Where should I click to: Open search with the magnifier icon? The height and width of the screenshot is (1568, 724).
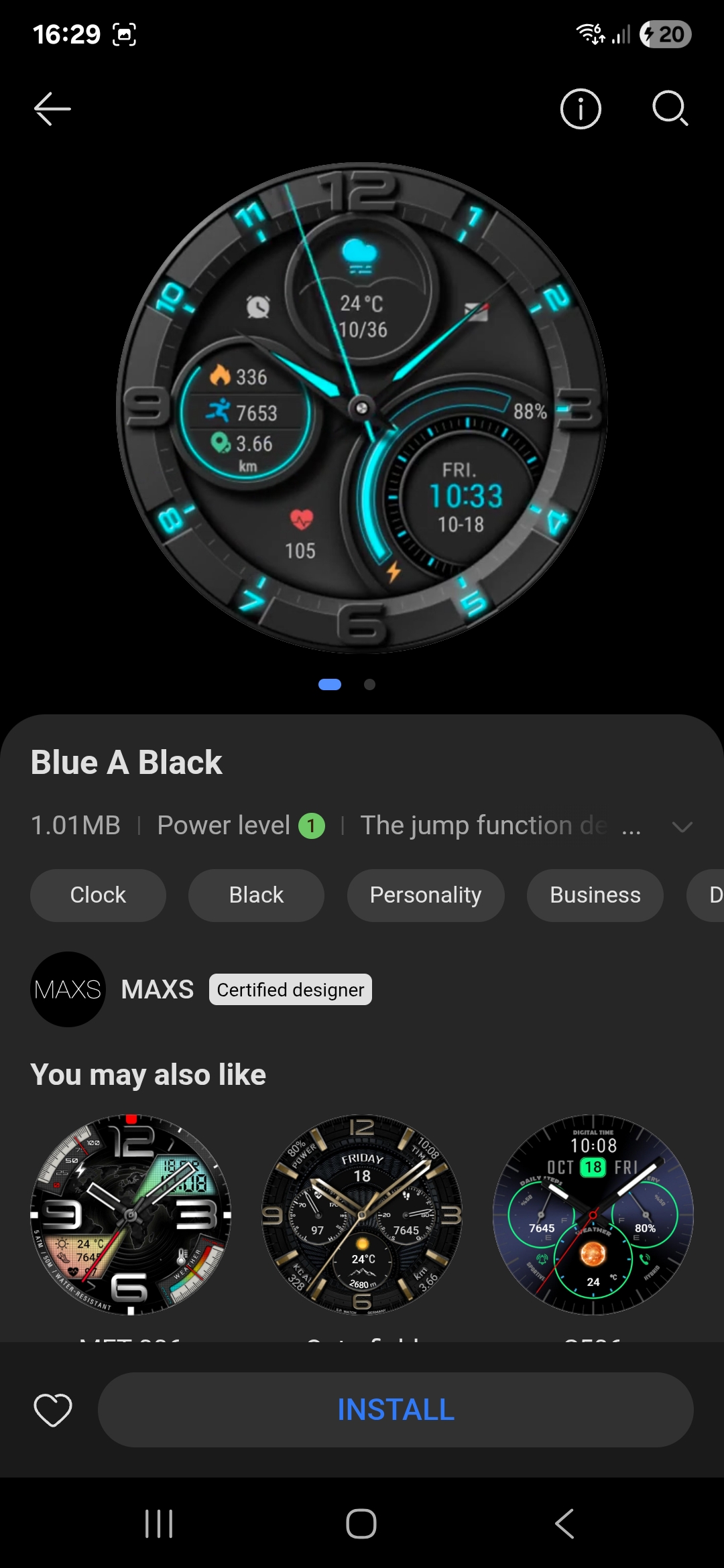click(x=670, y=109)
